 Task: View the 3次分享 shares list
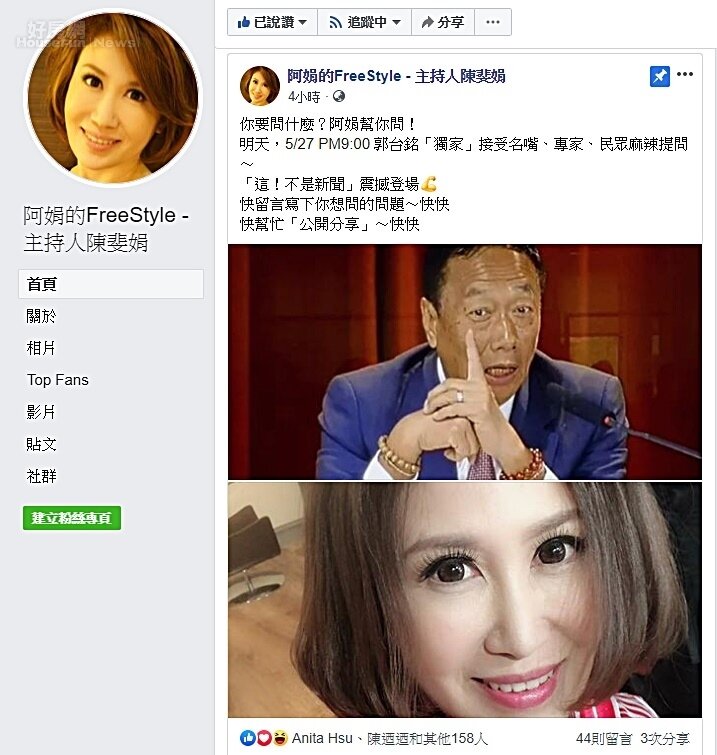pyautogui.click(x=665, y=738)
